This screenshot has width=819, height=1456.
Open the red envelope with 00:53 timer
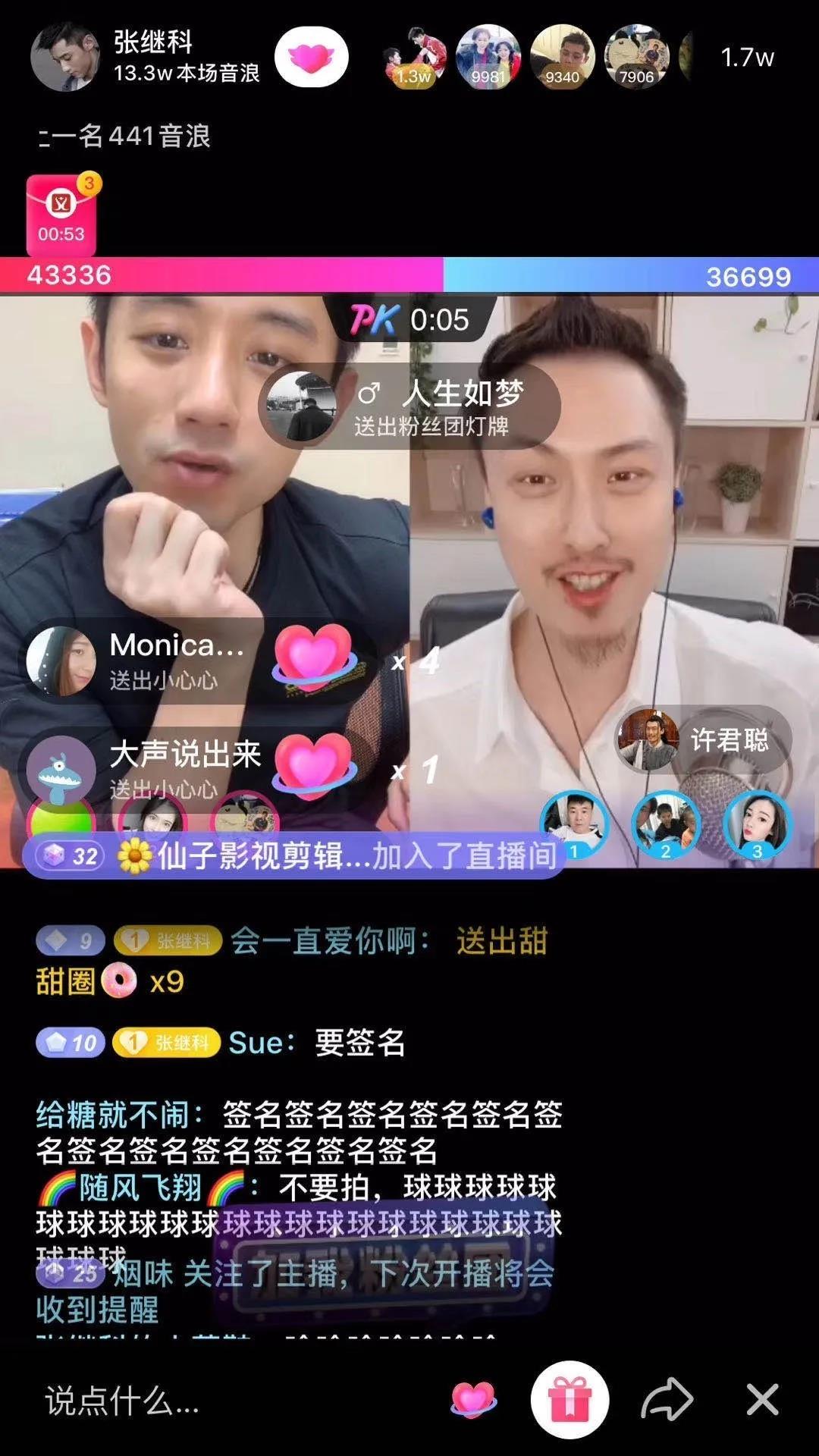(61, 216)
